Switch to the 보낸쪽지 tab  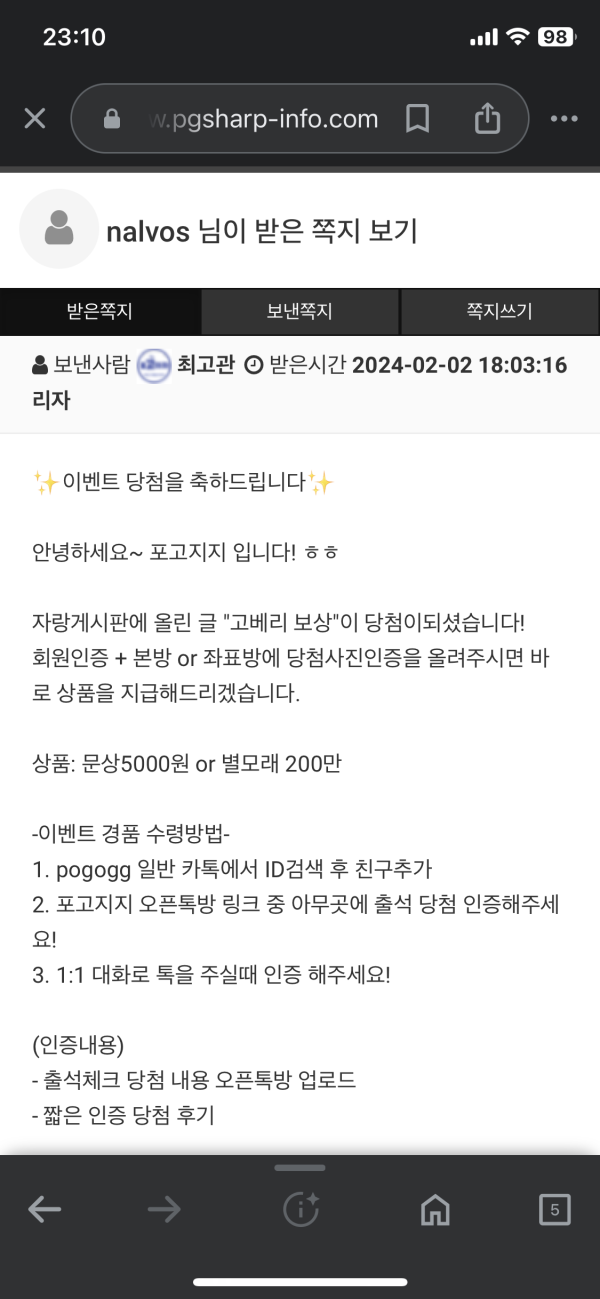pos(300,311)
